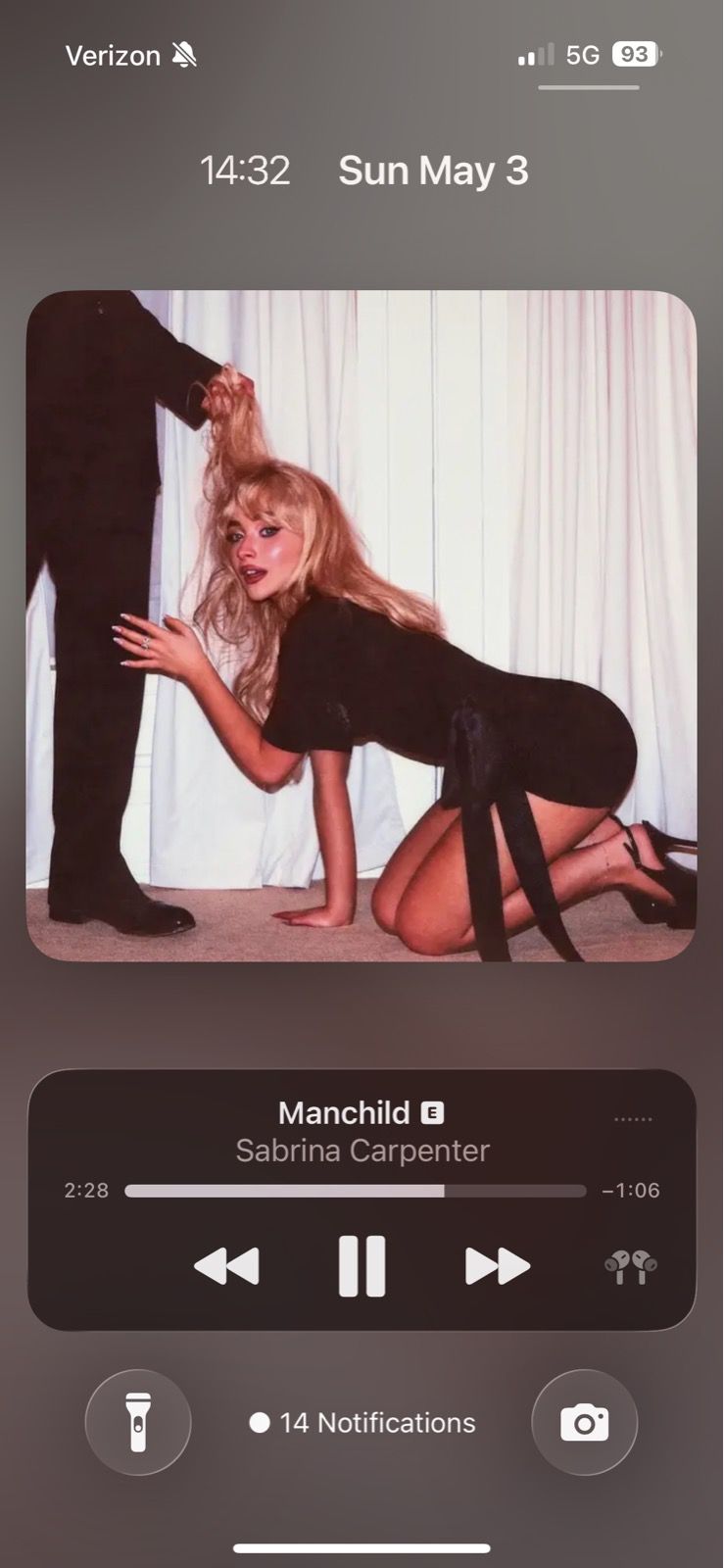Go back to the previous track
The height and width of the screenshot is (1568, 724).
[x=226, y=1266]
